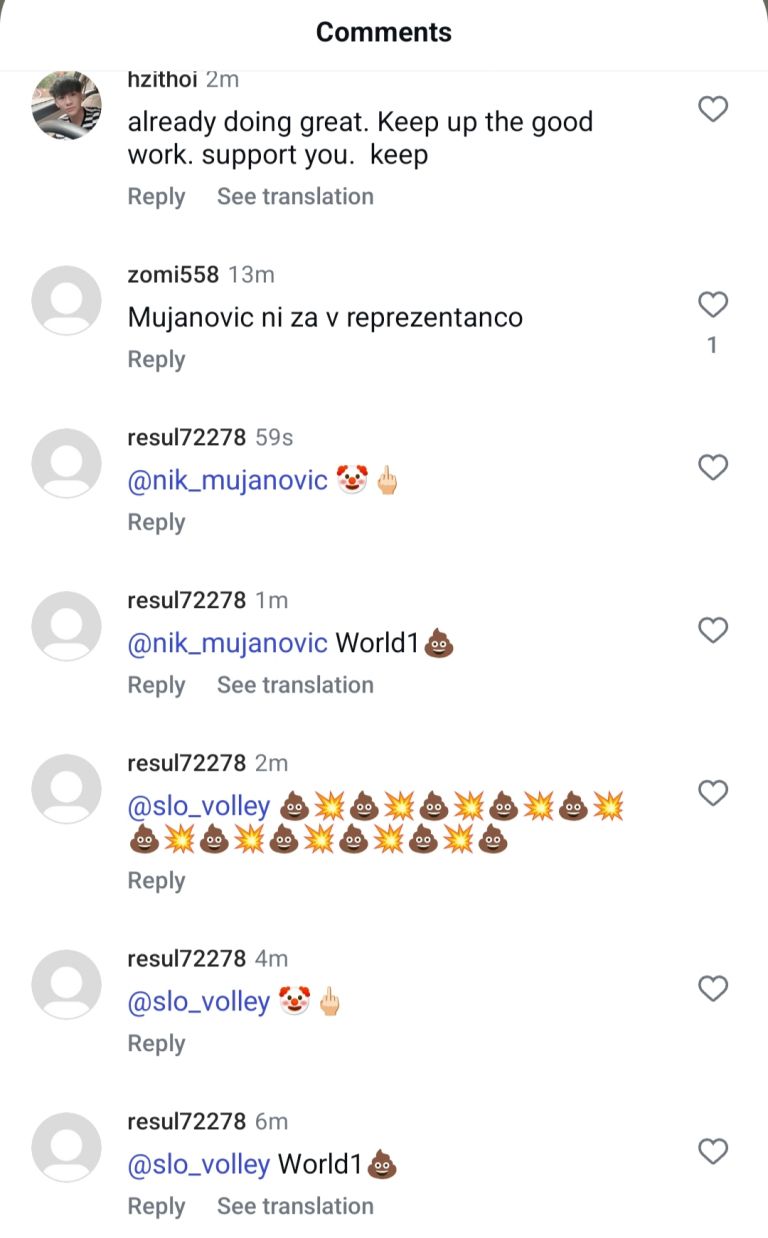Reply to hzithoi's comment
This screenshot has height=1238, width=768.
156,197
